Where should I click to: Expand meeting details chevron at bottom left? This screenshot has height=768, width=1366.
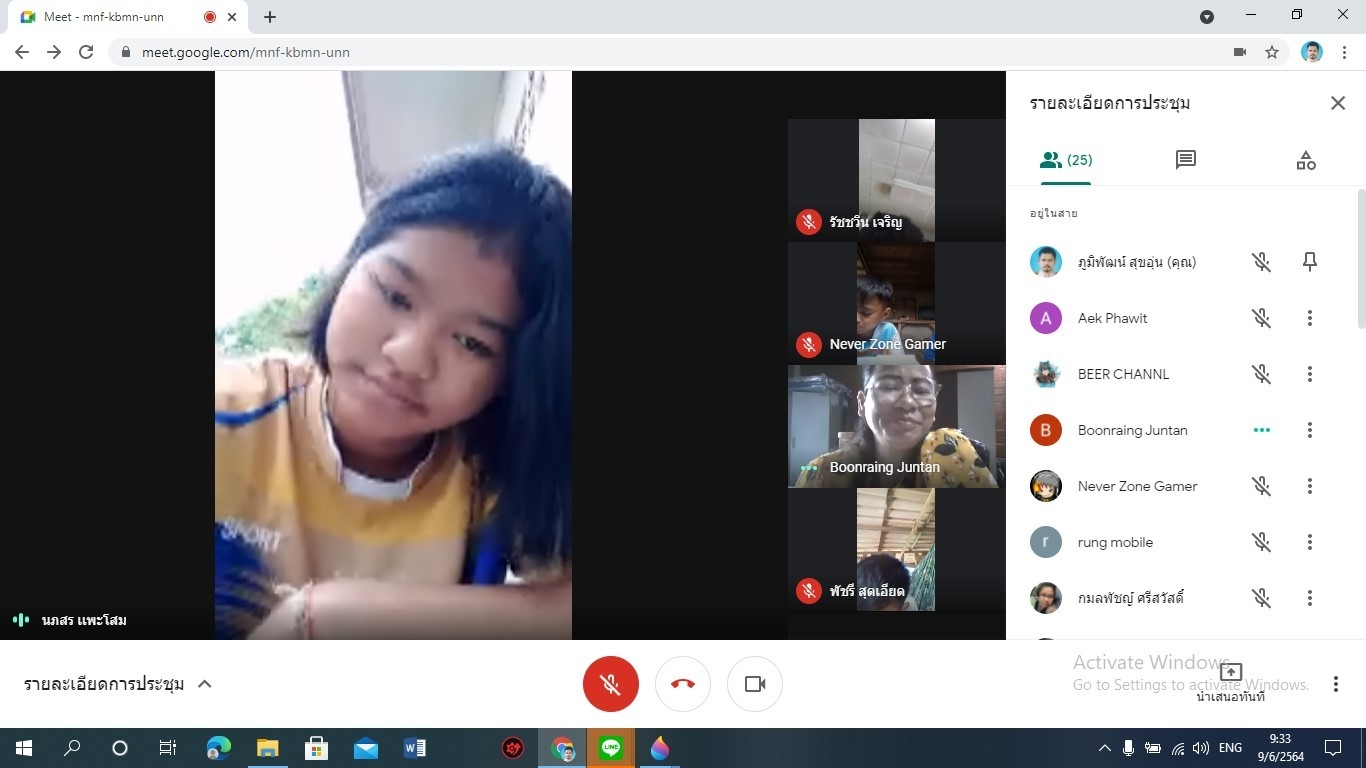(205, 684)
